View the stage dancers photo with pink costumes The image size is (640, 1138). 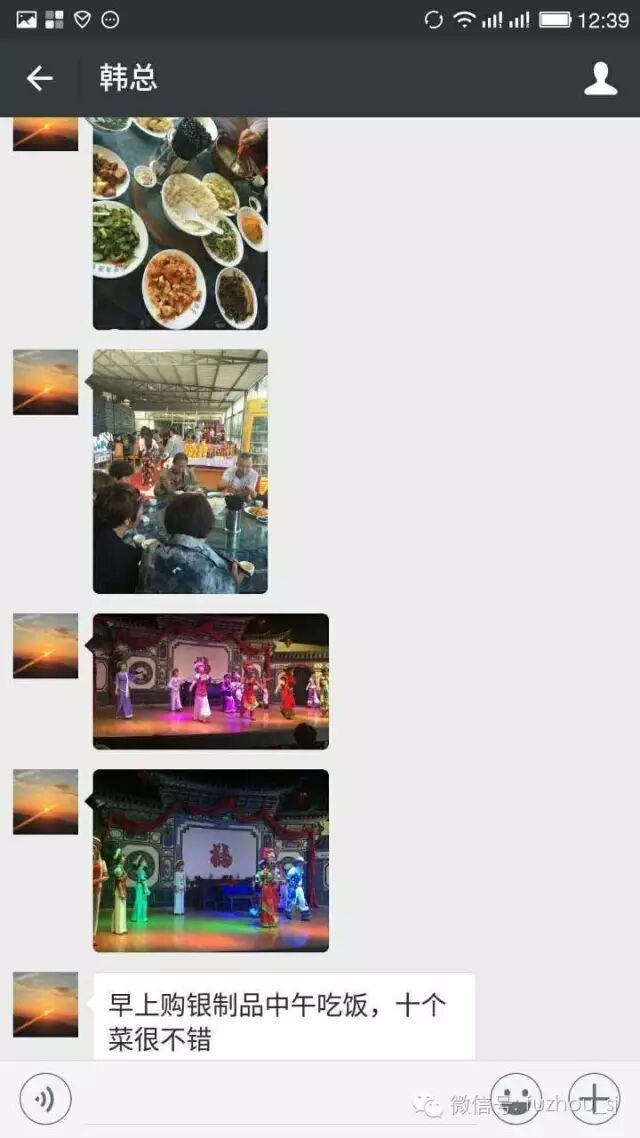(210, 681)
